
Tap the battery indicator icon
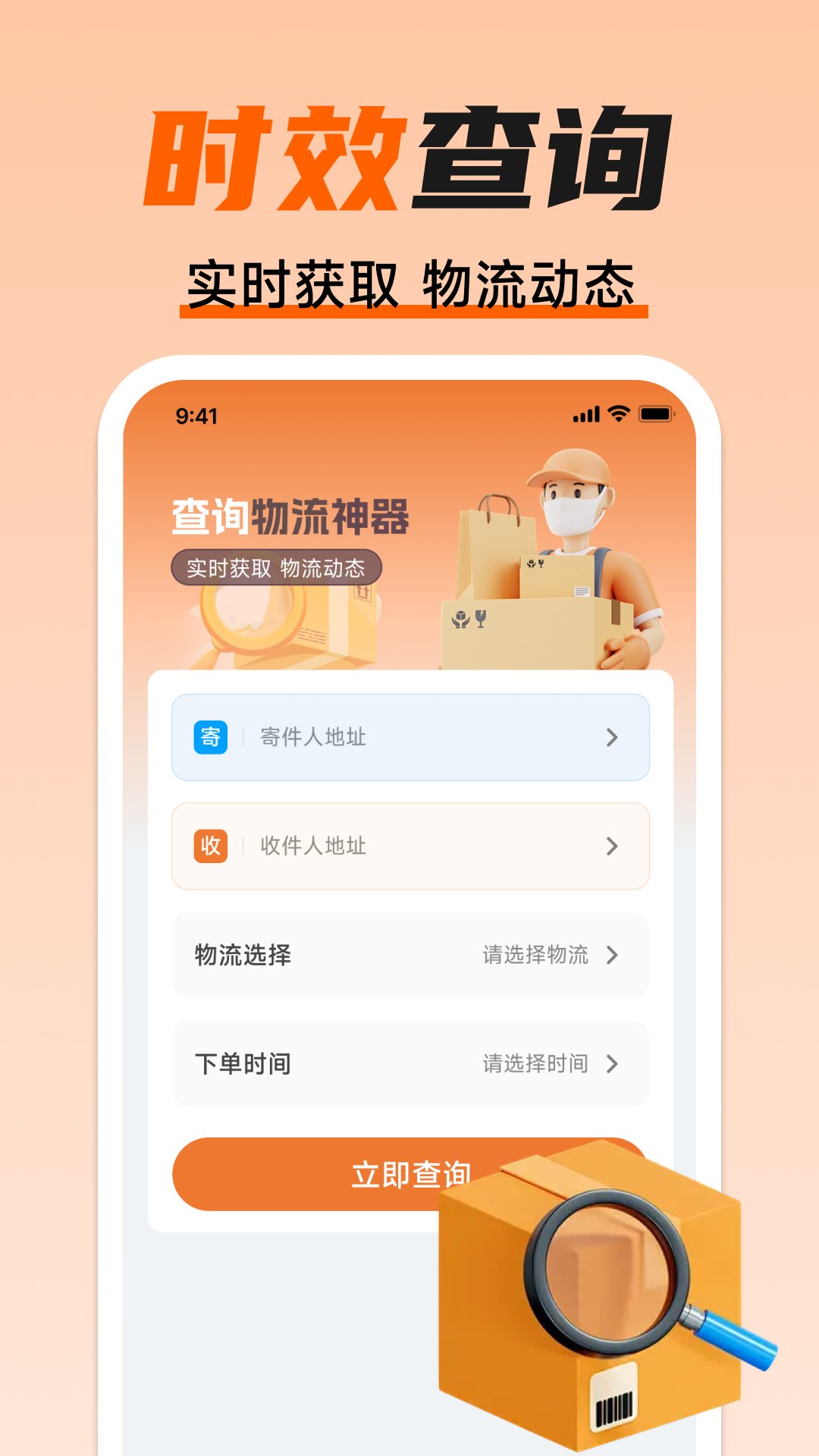656,413
